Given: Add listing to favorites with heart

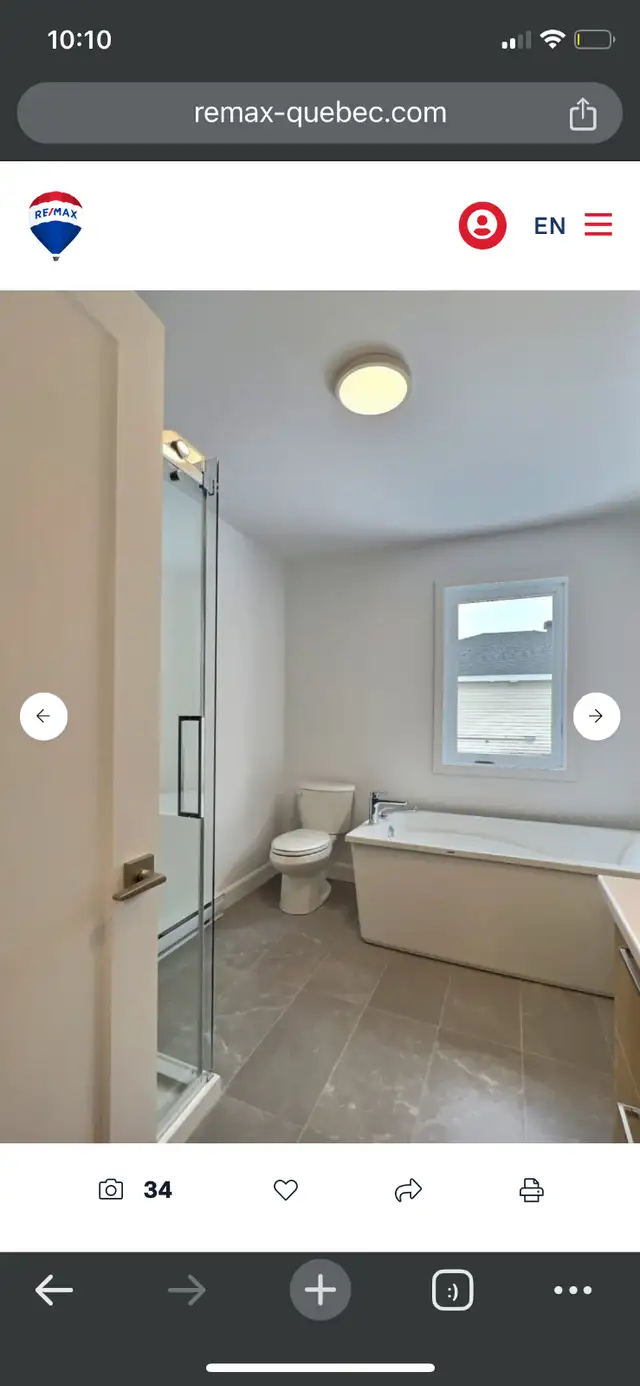Looking at the screenshot, I should click(286, 1190).
